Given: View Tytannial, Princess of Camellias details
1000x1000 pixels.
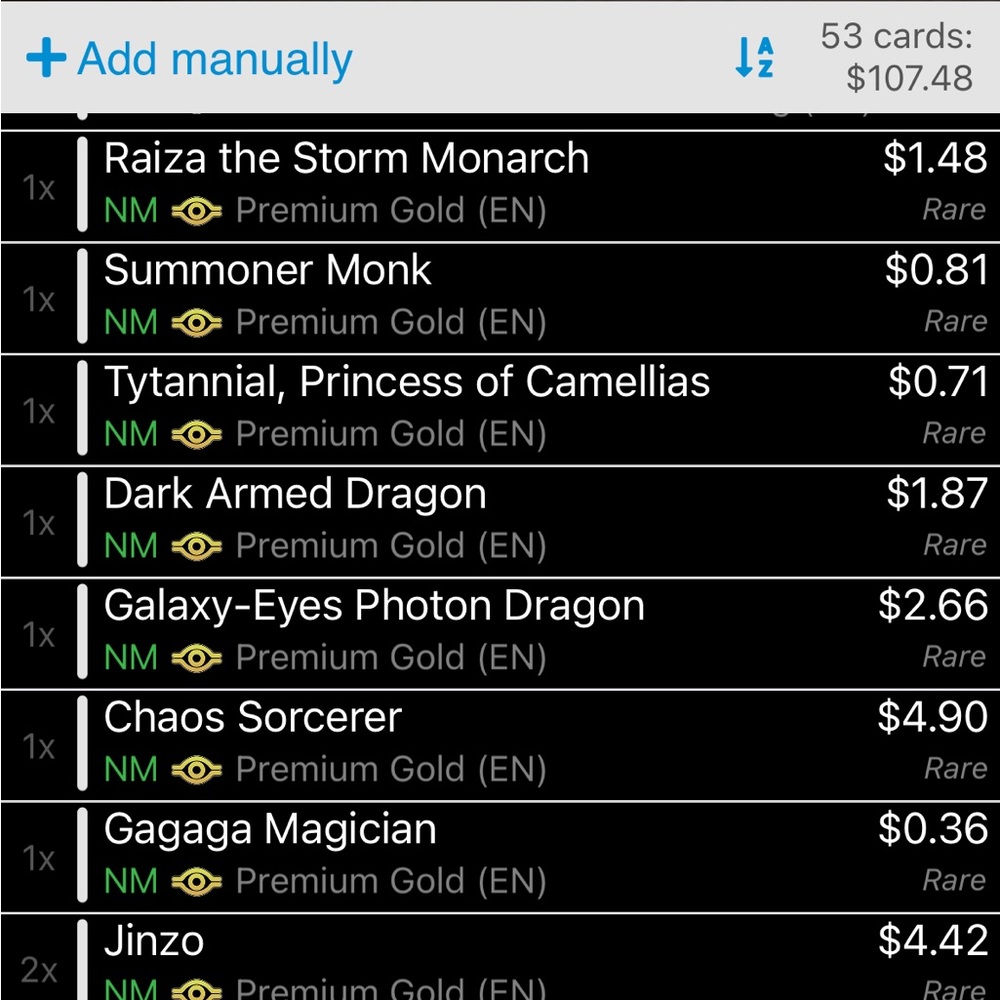Looking at the screenshot, I should [x=407, y=383].
